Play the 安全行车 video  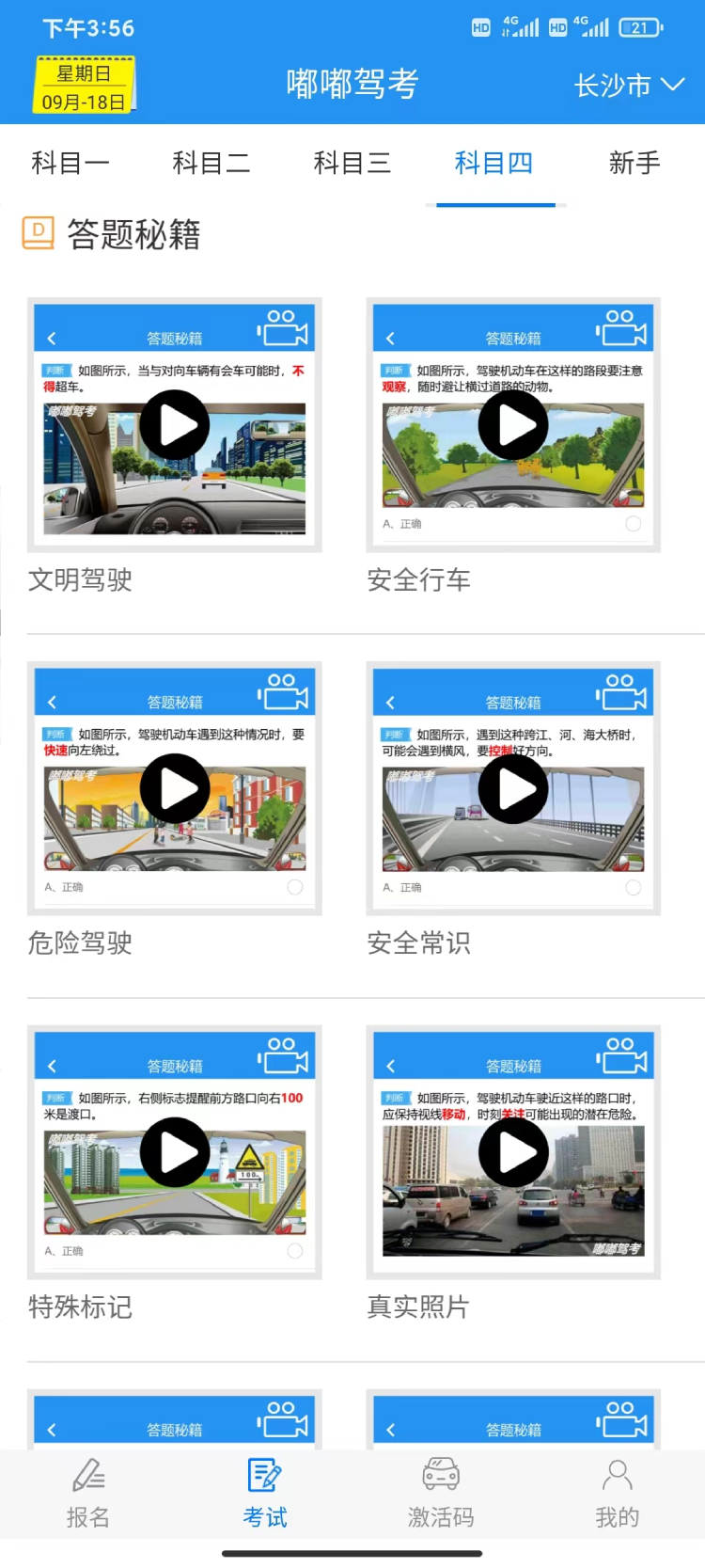512,424
